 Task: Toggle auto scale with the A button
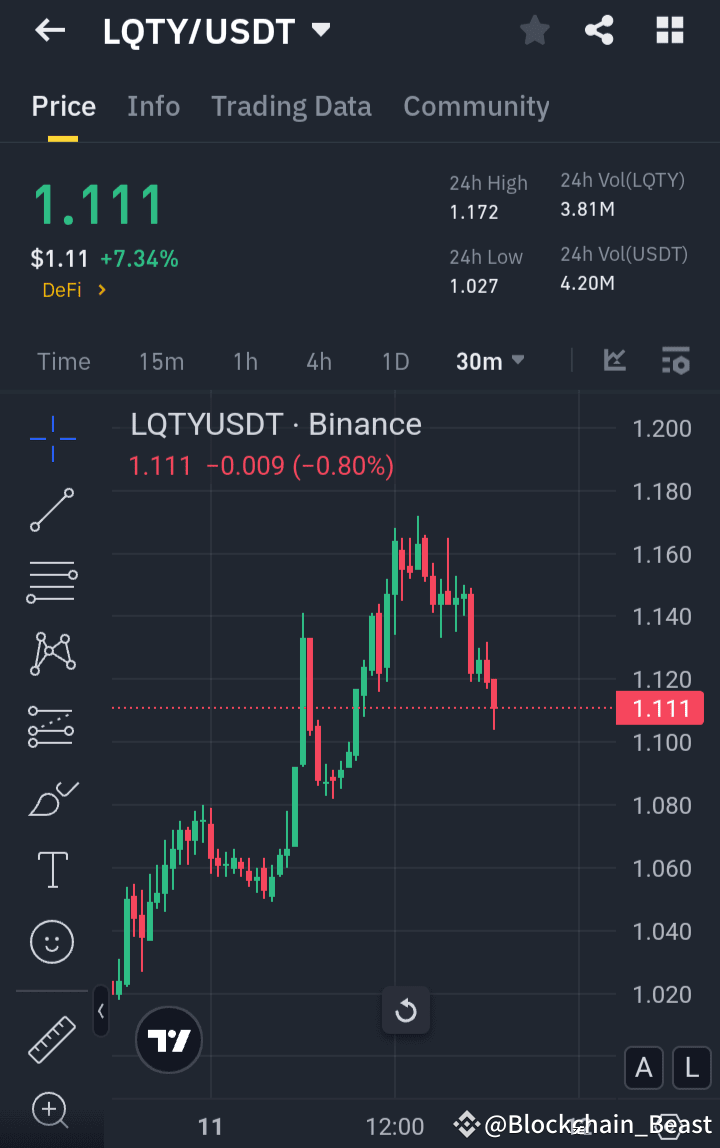pyautogui.click(x=643, y=1068)
